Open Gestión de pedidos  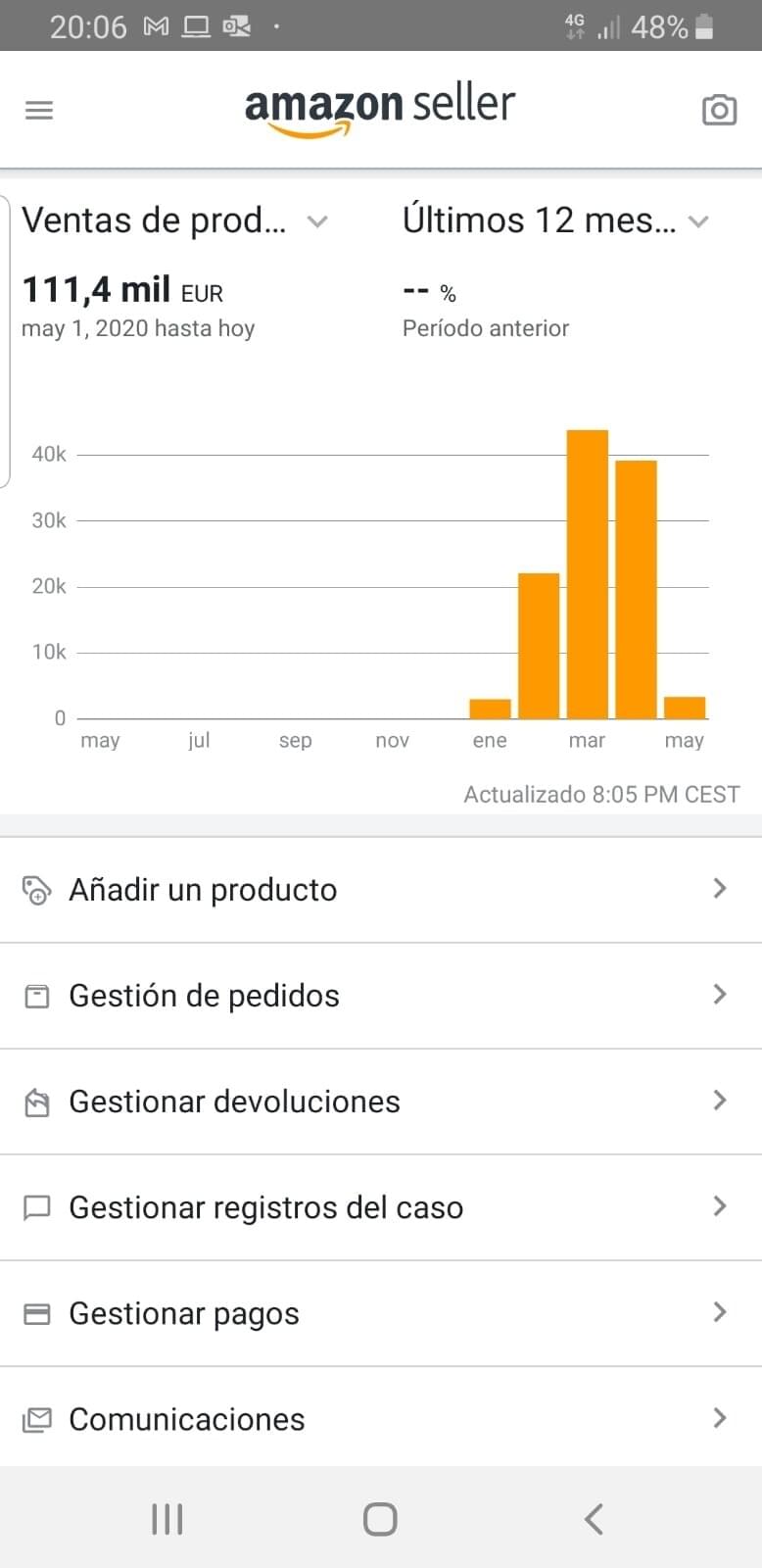pos(381,996)
